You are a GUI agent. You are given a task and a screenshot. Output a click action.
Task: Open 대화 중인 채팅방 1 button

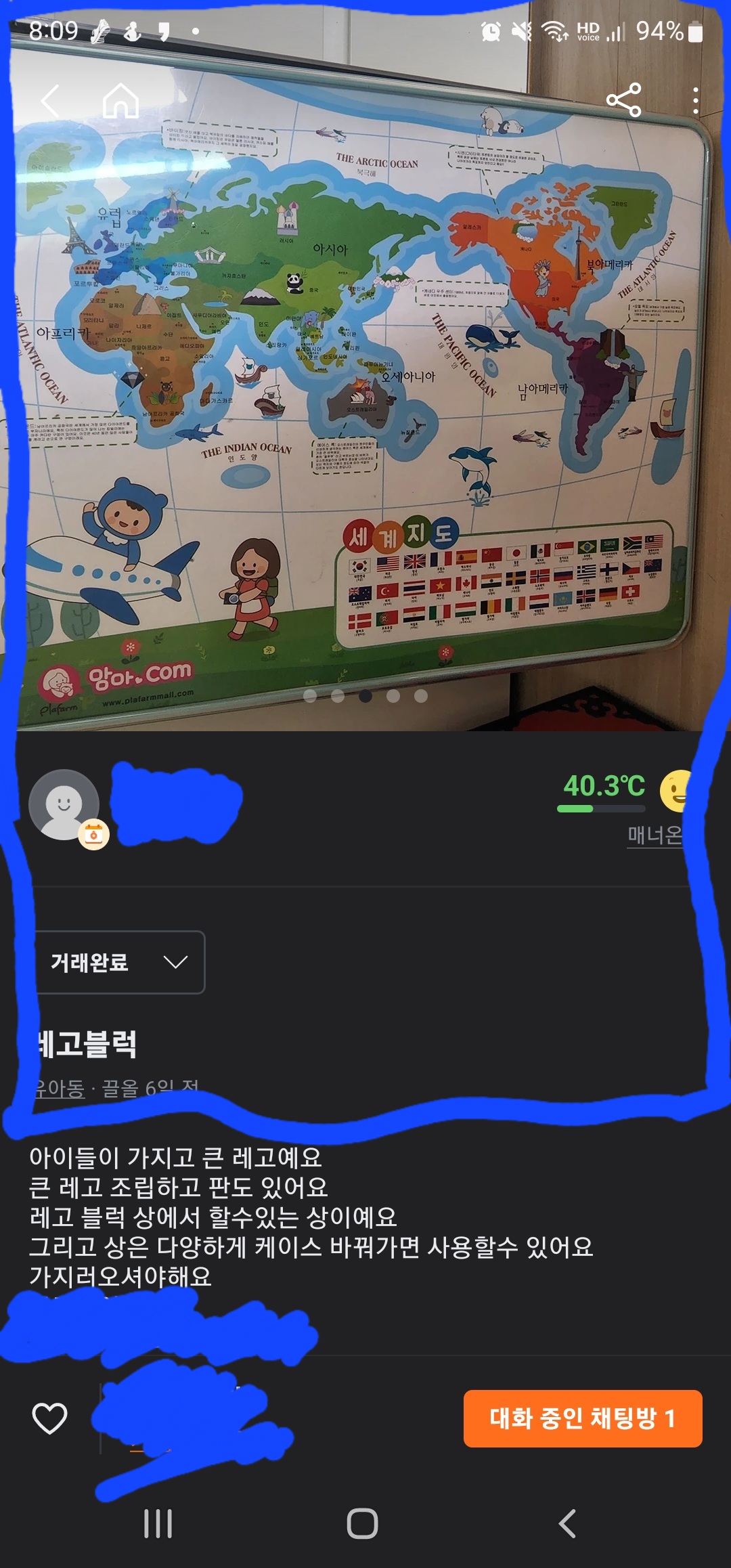coord(582,1418)
